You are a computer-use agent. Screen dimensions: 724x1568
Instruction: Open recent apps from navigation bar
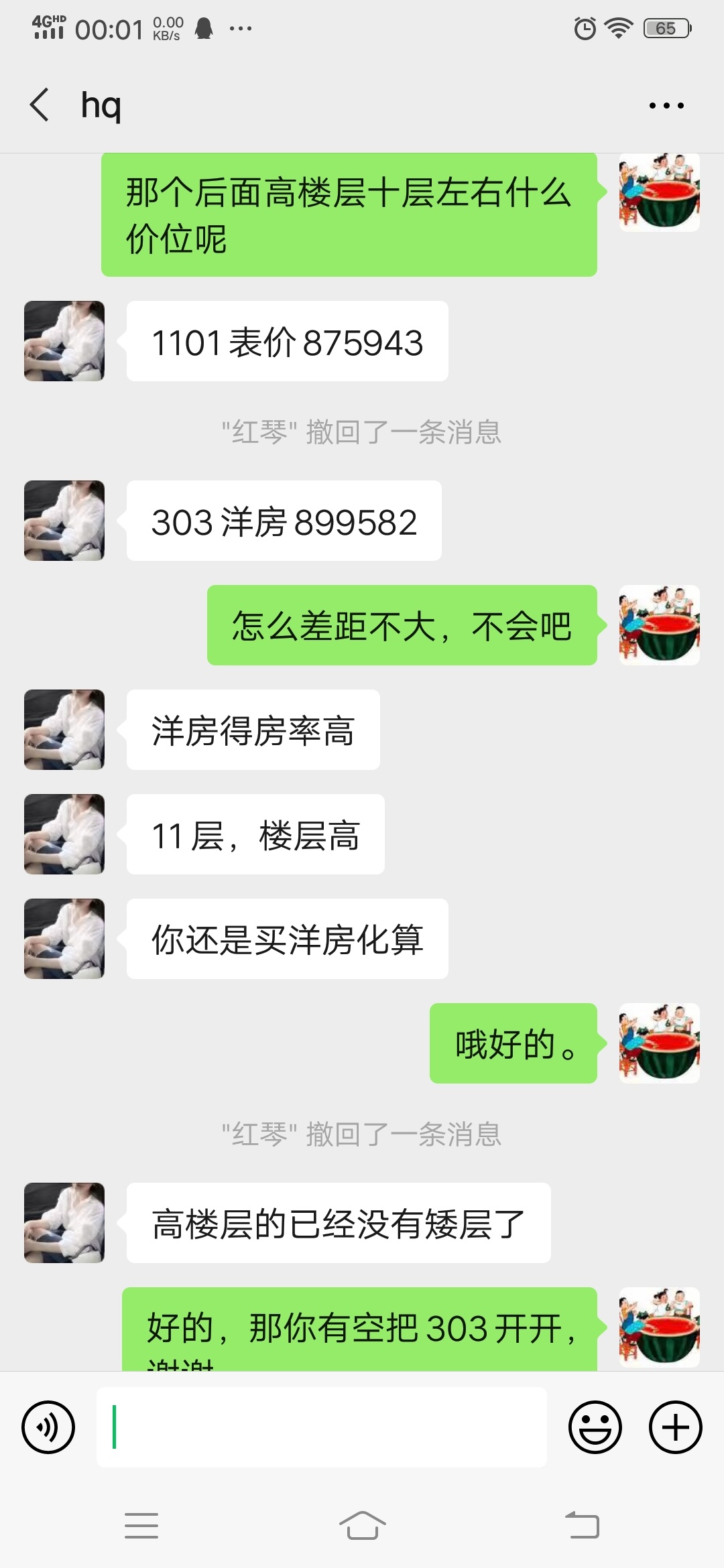141,1526
